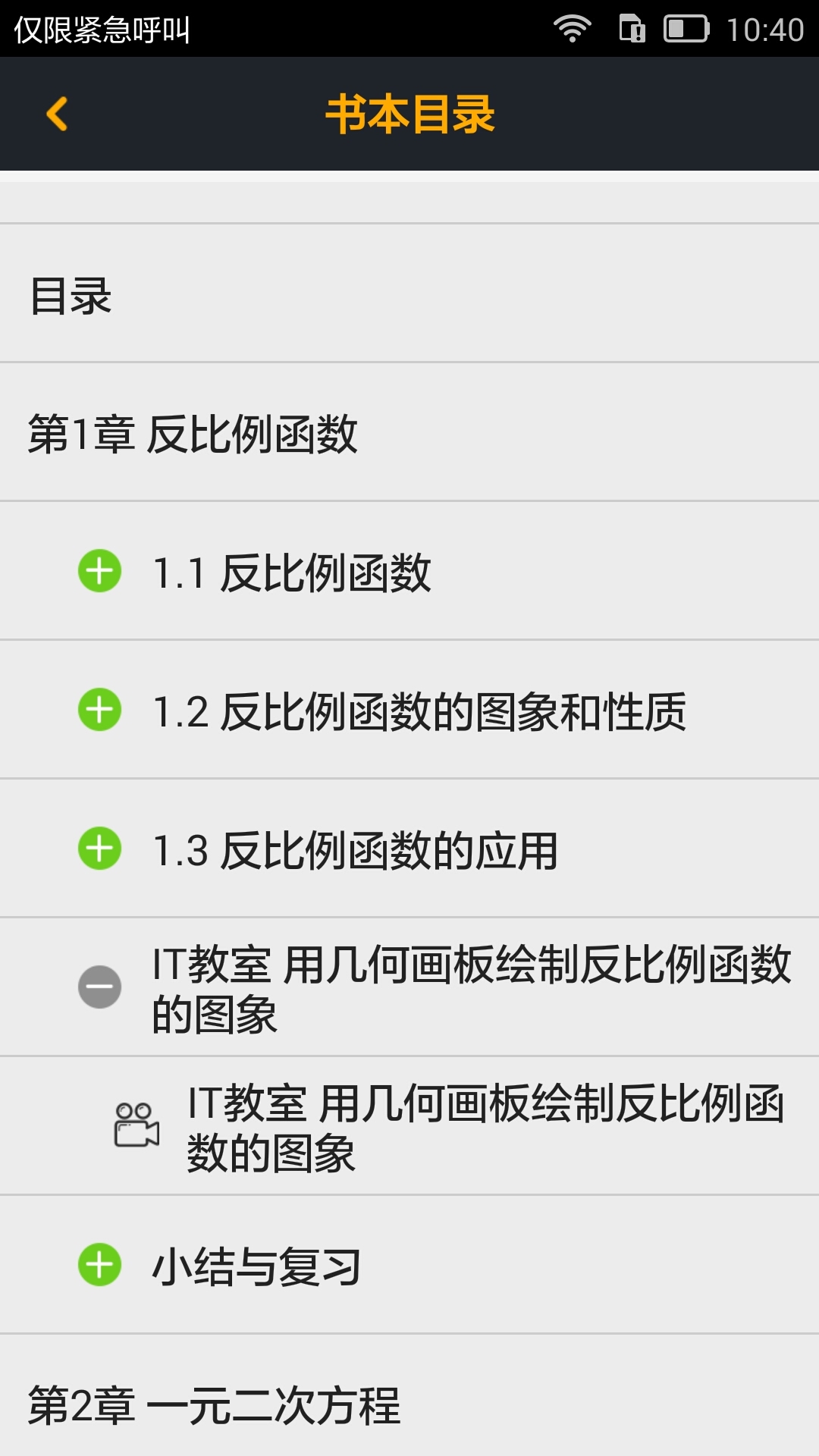Expand section 1.2 反比例函数的图象和性质

pos(99,711)
